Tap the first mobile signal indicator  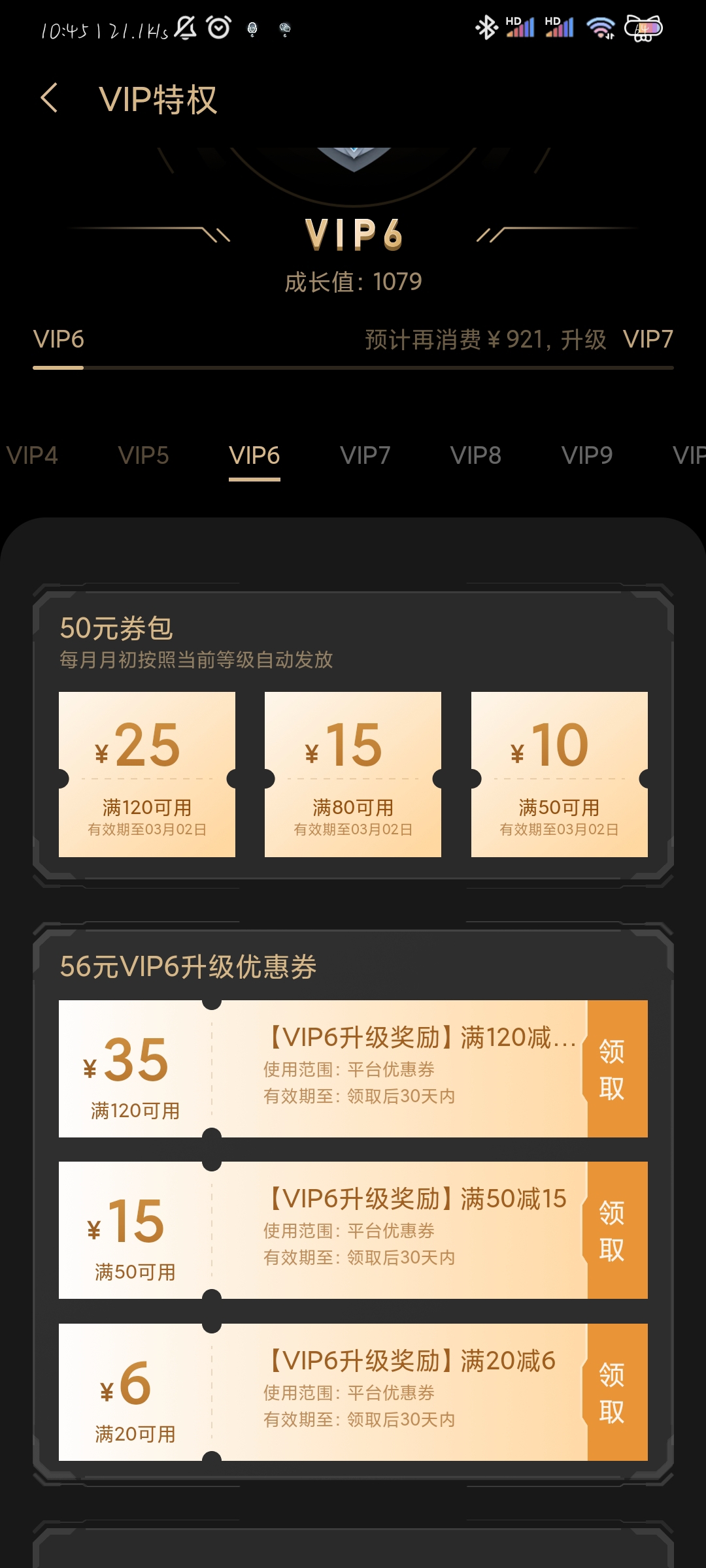[x=519, y=29]
